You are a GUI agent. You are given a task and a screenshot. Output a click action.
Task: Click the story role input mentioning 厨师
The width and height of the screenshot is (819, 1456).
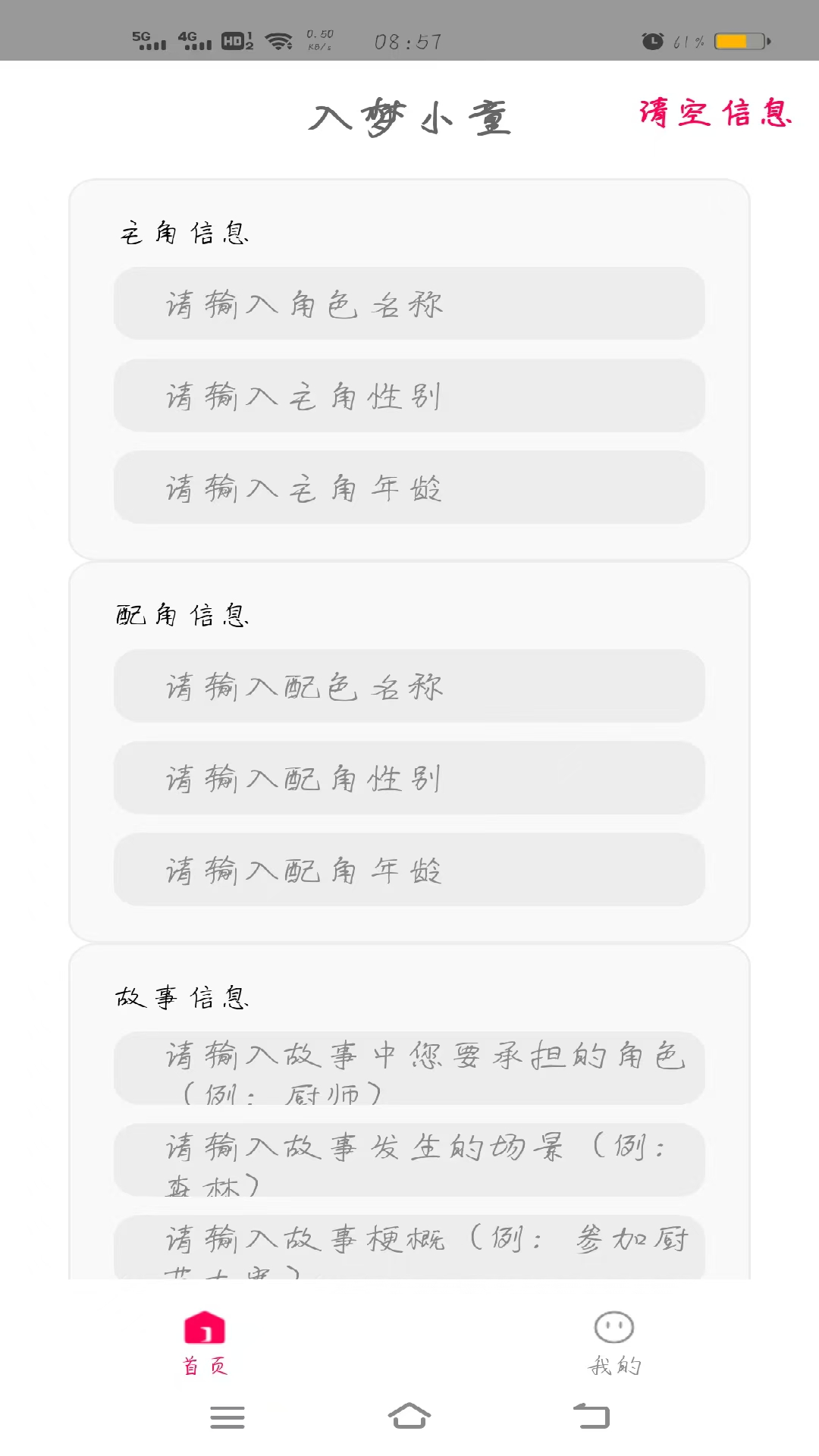click(x=409, y=1069)
